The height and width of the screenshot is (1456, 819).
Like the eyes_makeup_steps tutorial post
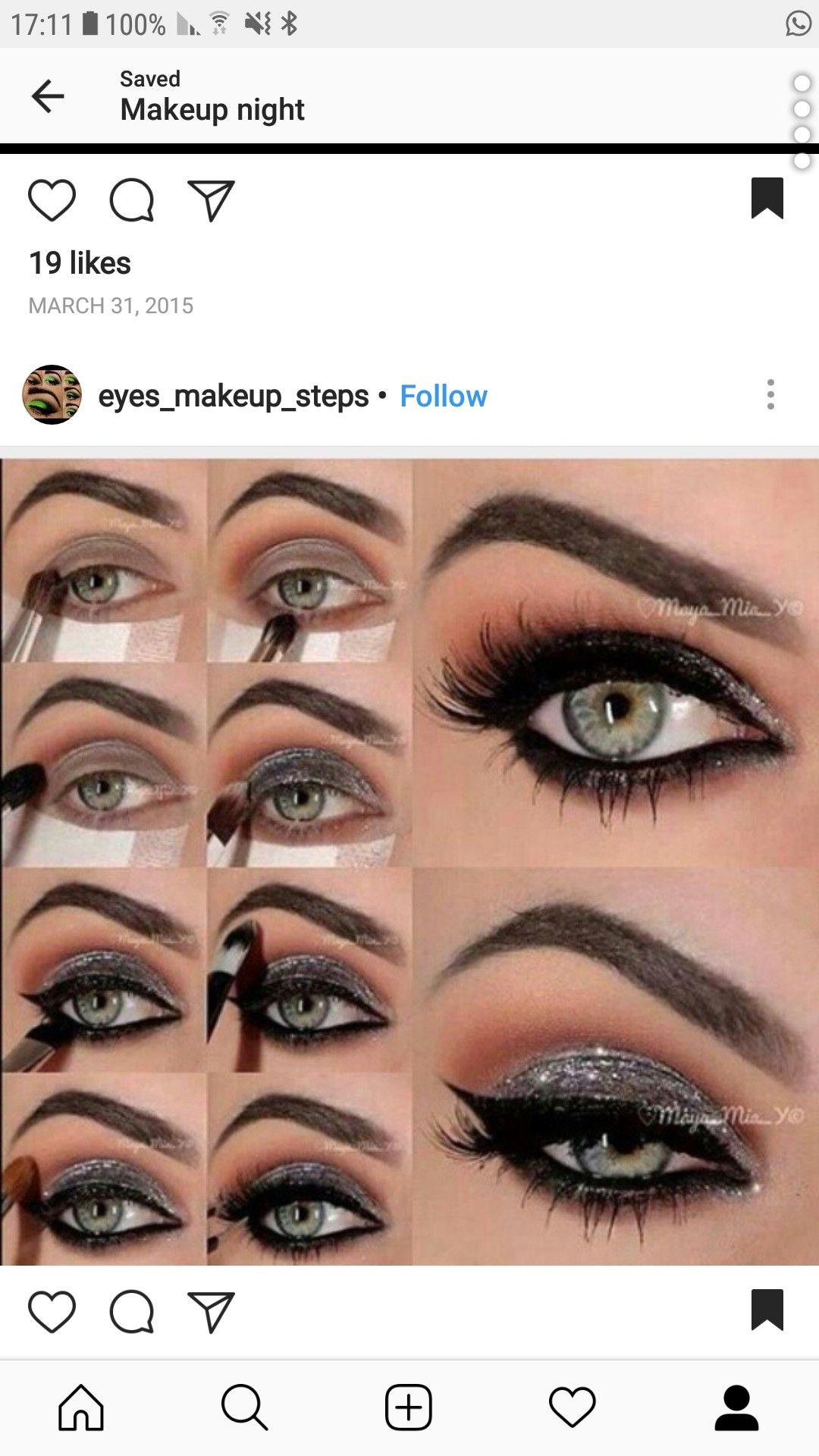[x=52, y=1311]
